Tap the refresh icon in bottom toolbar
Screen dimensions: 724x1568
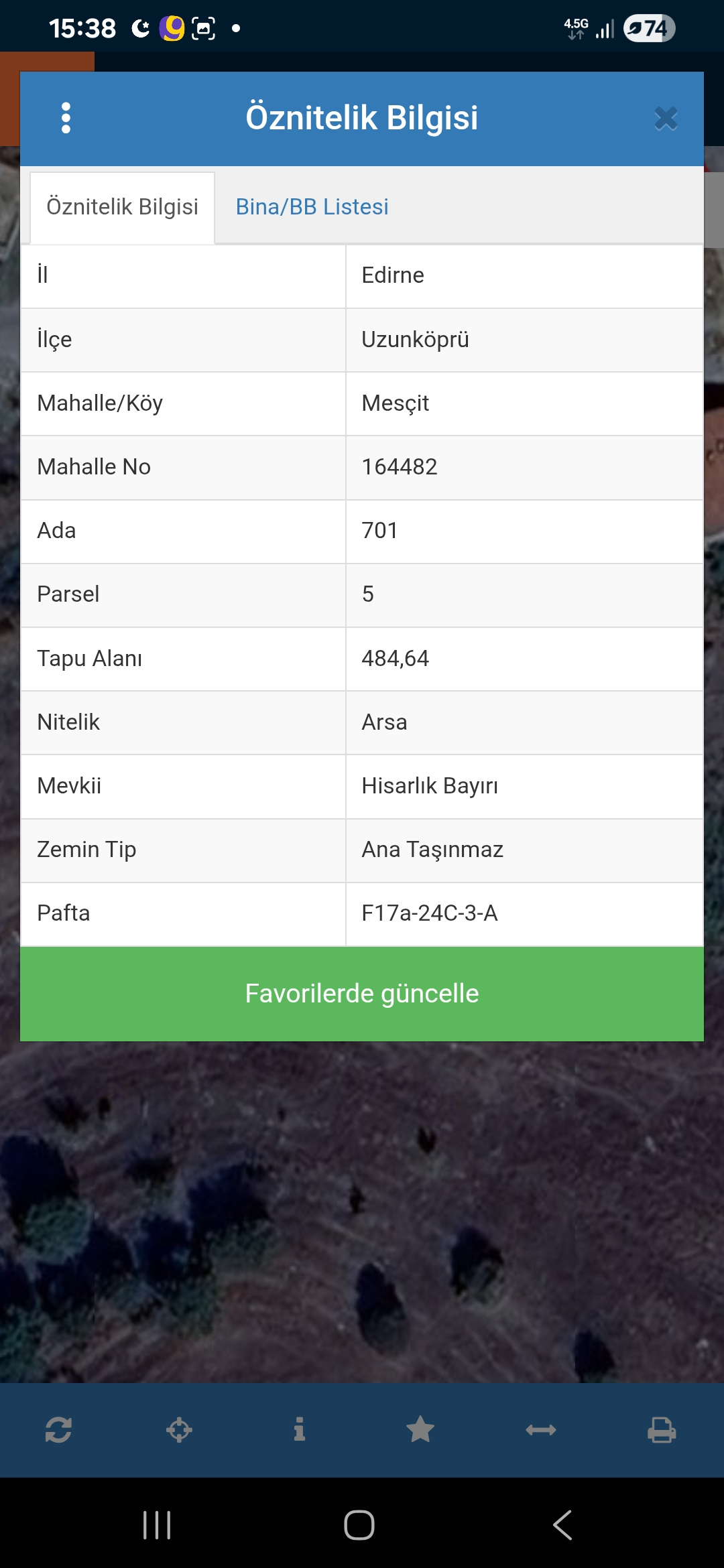pos(58,1430)
